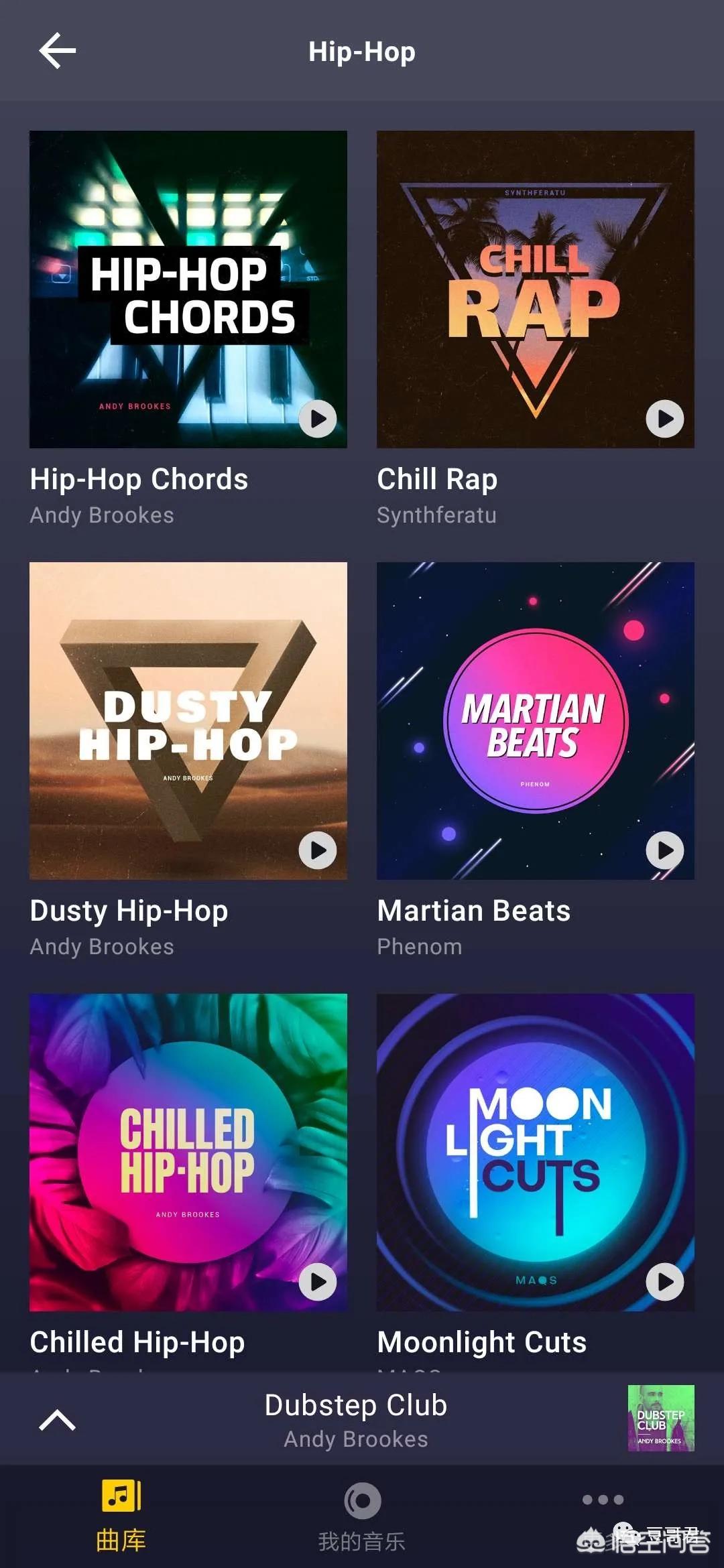
Task: Play the Chilled Hip-Hop preview
Action: pos(317,1282)
